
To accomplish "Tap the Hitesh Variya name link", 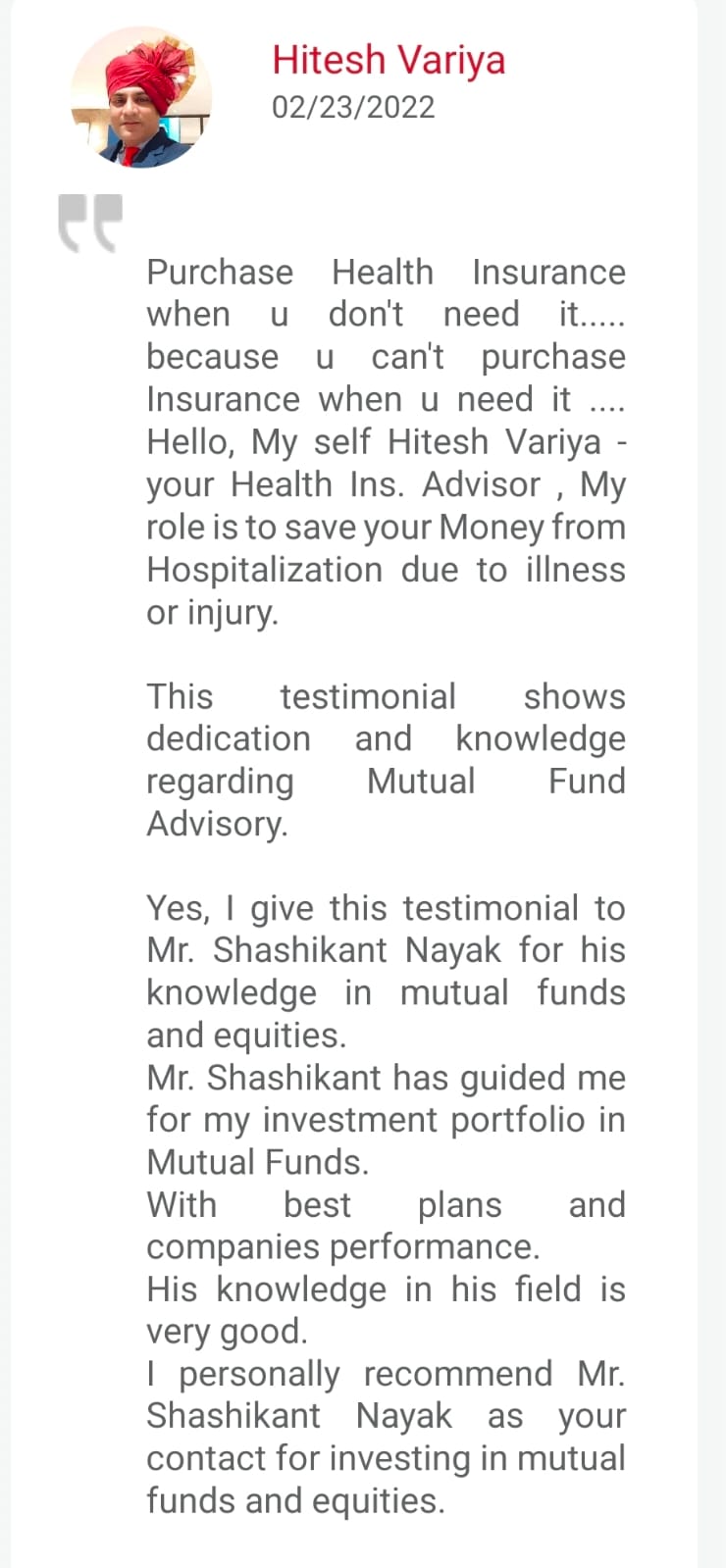I will click(389, 60).
